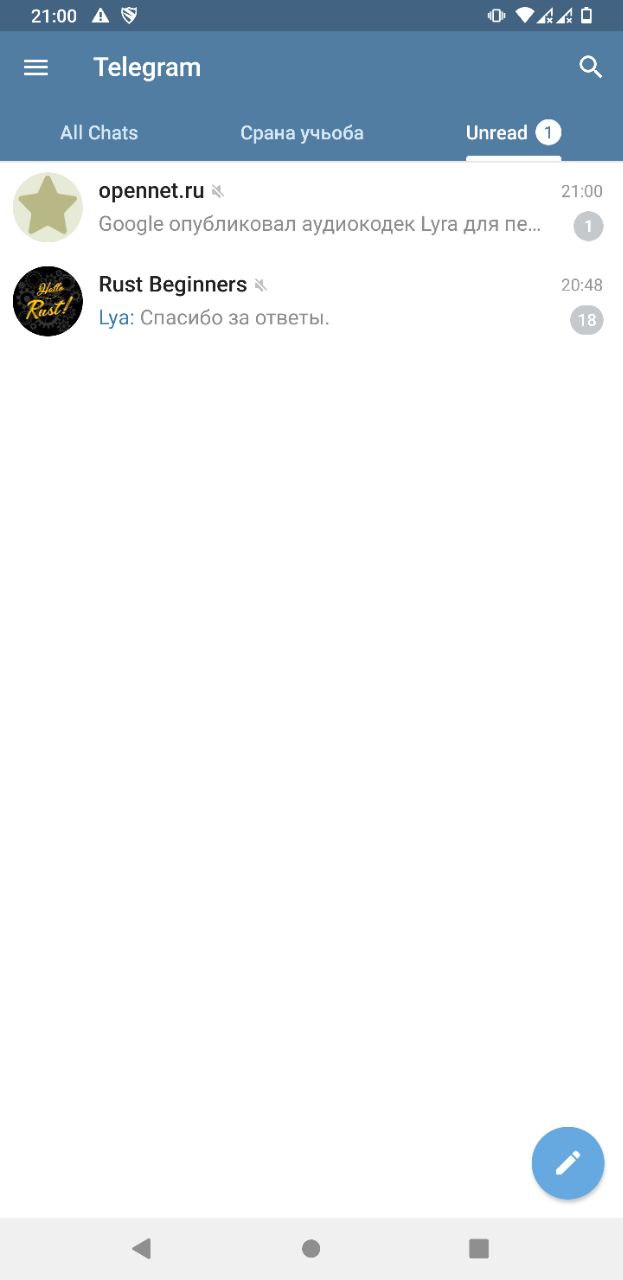
Task: Open the search icon in the app bar
Action: (591, 67)
